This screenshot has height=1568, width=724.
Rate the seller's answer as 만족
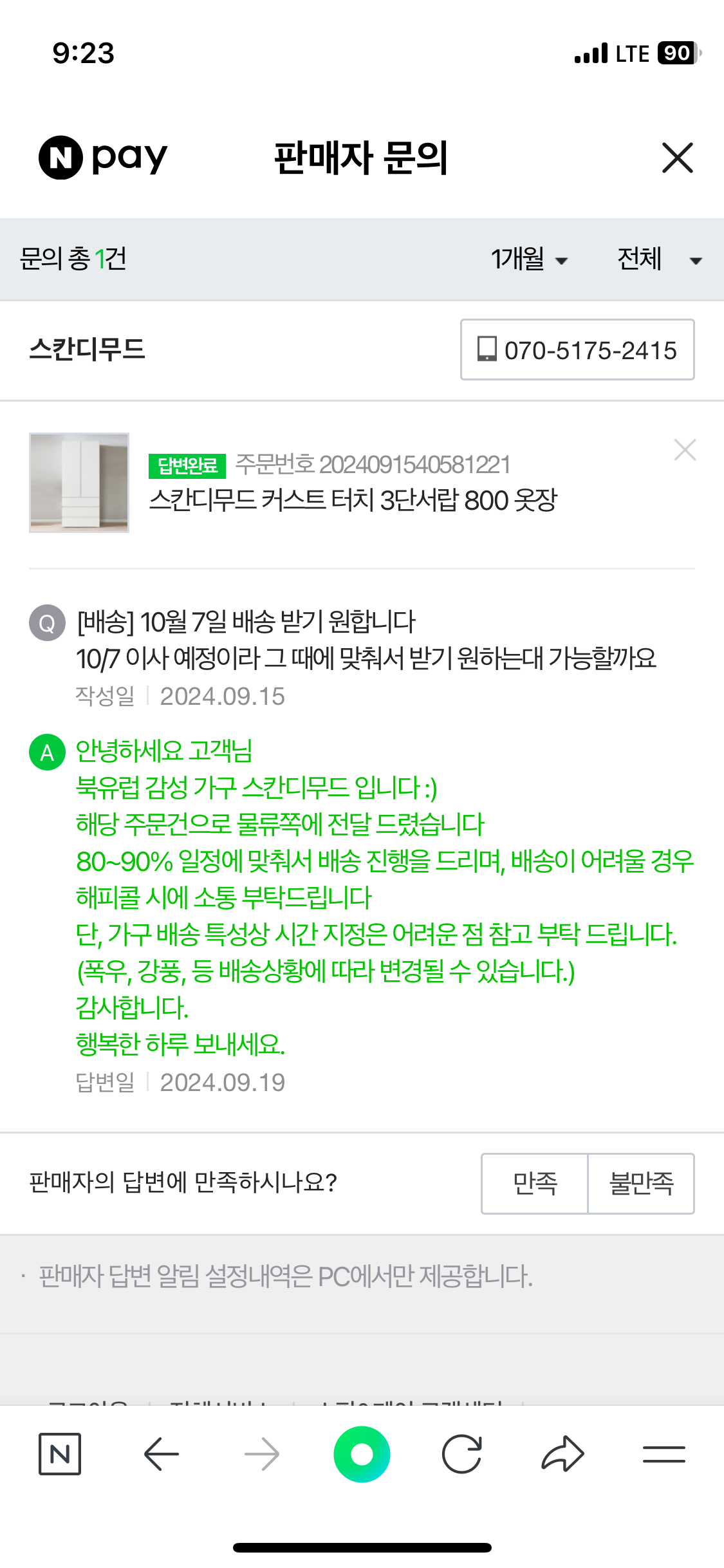[x=535, y=1183]
